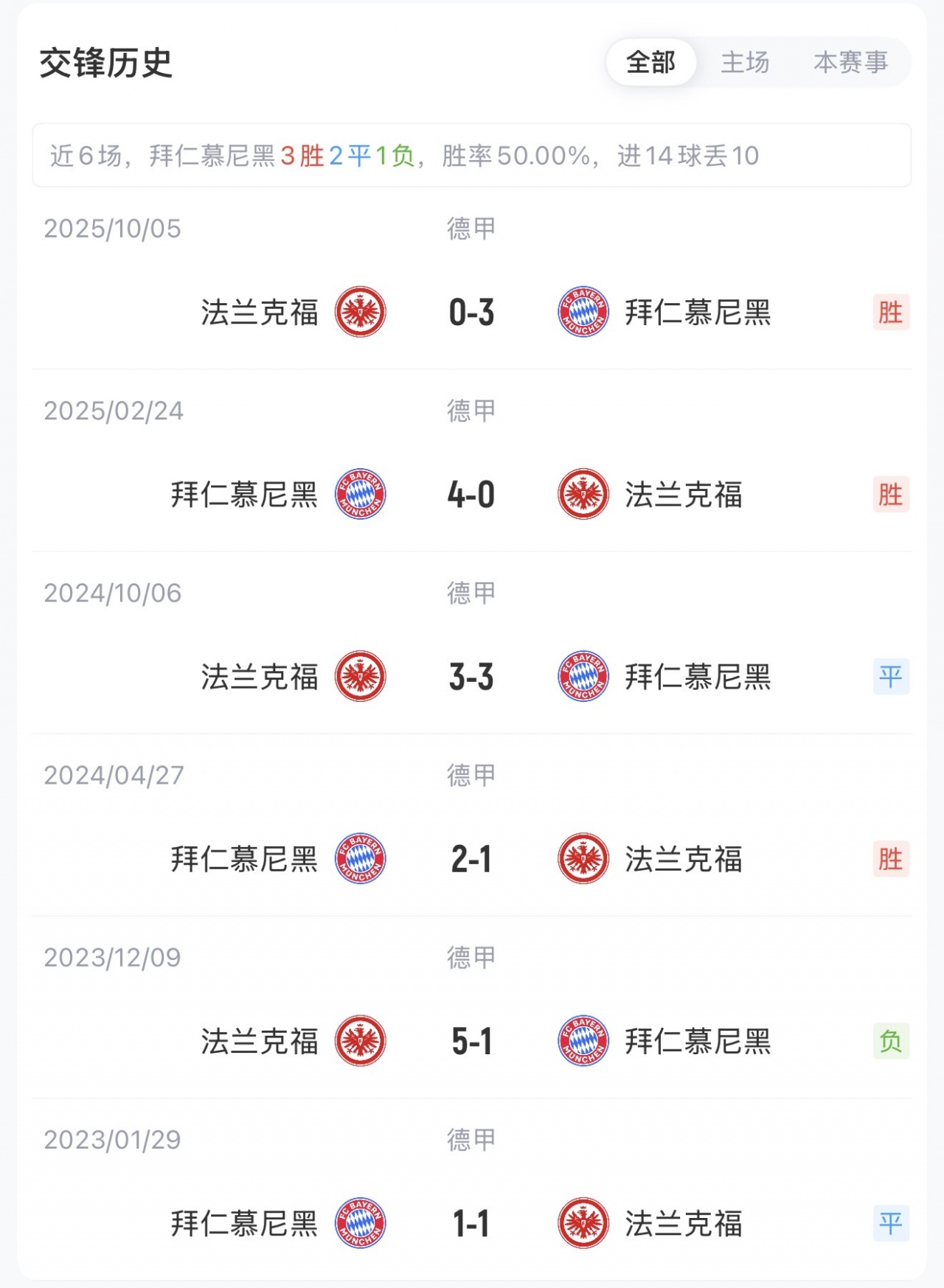Open the 2025/10/05 match 法兰克福 0-3 拜仁慕尼黑
The height and width of the screenshot is (1288, 944).
[x=471, y=312]
